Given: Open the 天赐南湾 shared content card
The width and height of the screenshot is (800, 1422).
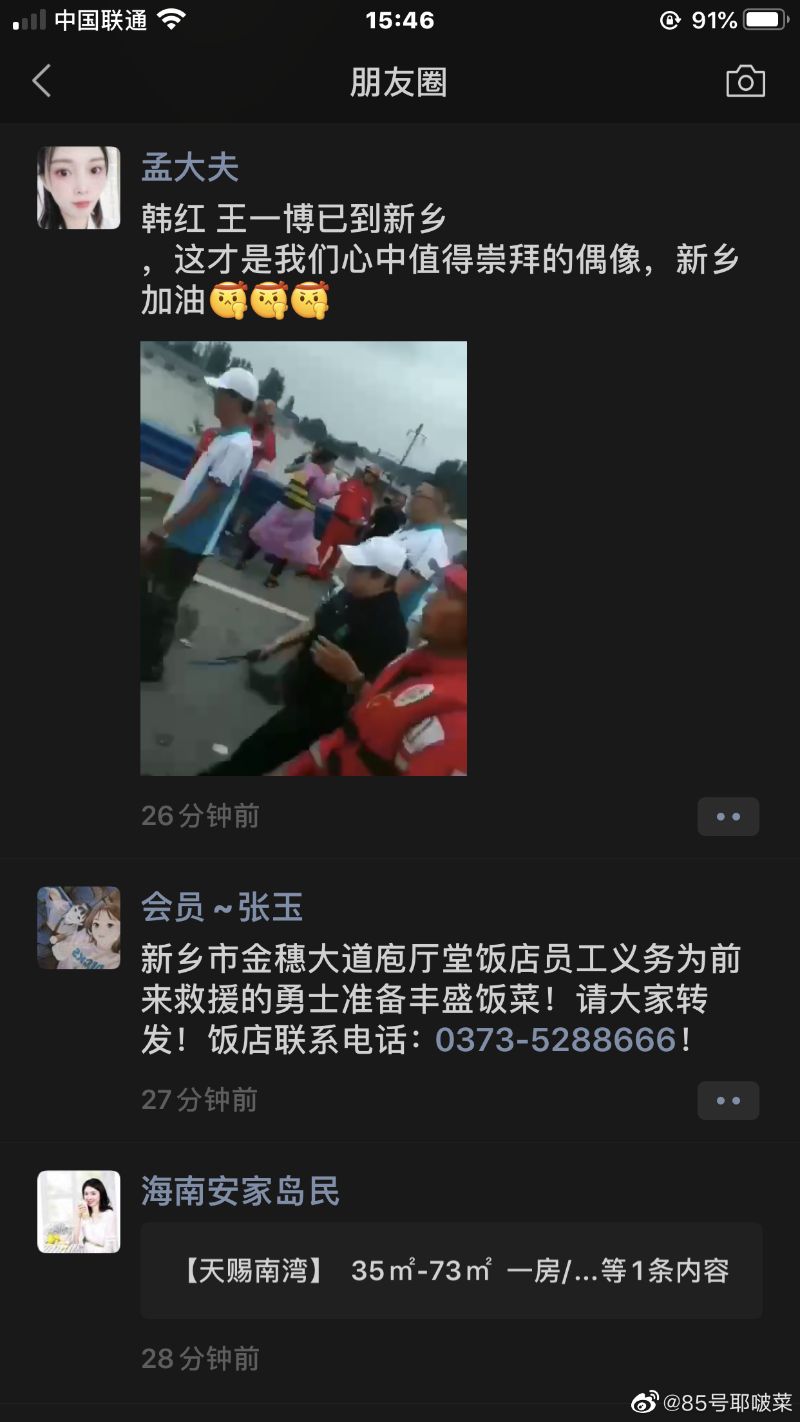Looking at the screenshot, I should click(x=451, y=1270).
